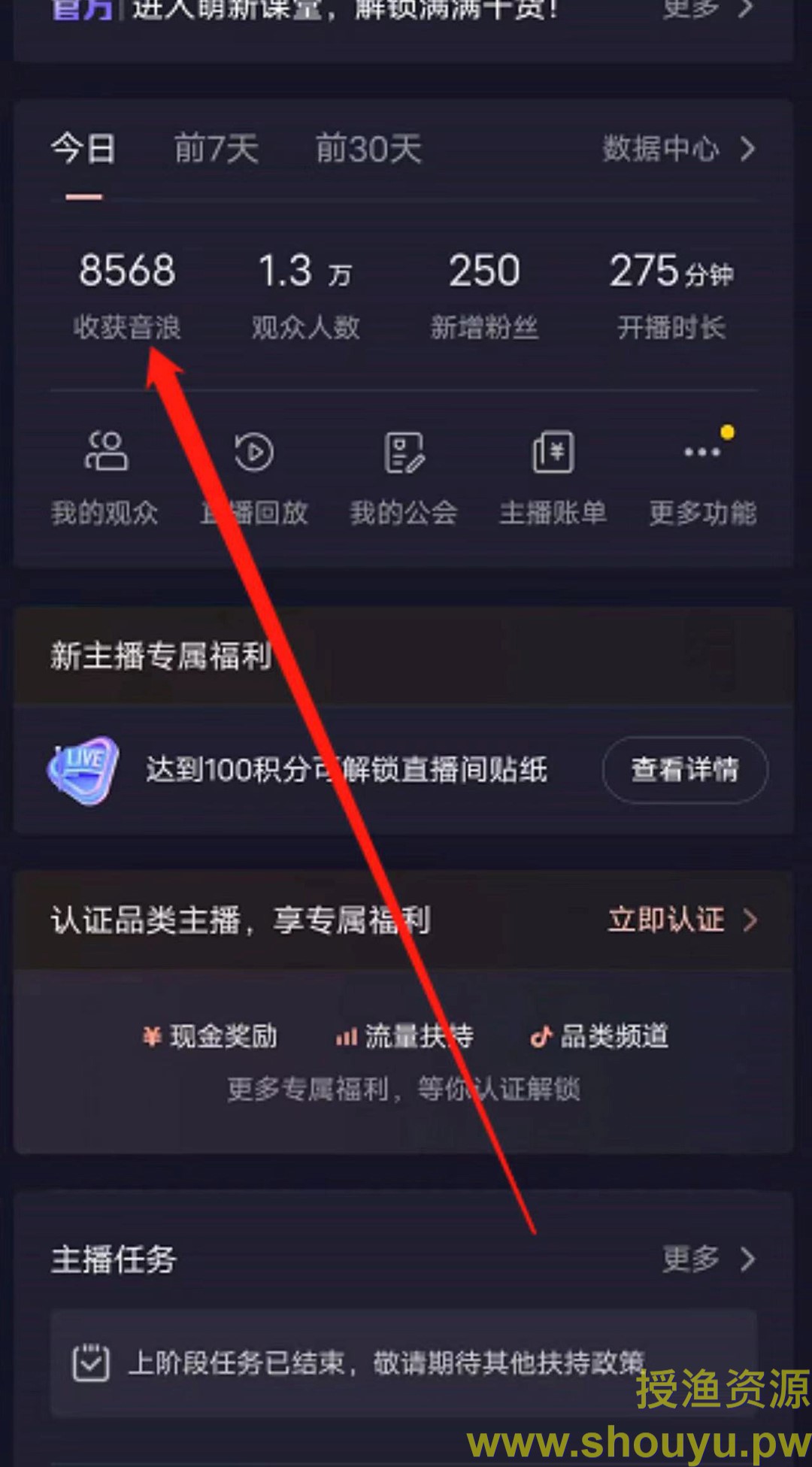The image size is (812, 1467).
Task: Switch to the 今日 tab
Action: coord(83,149)
